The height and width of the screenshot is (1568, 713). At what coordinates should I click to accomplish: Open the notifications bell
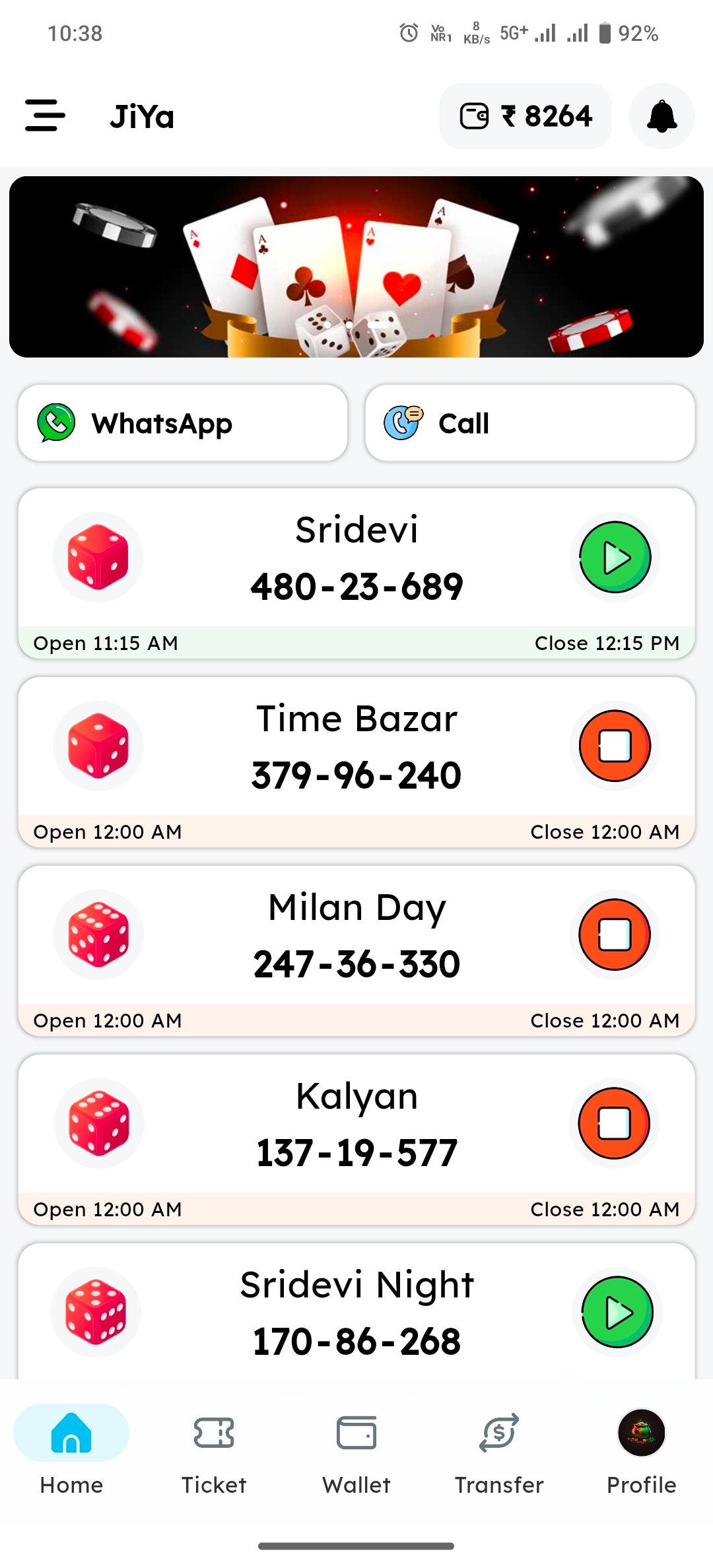(x=662, y=116)
